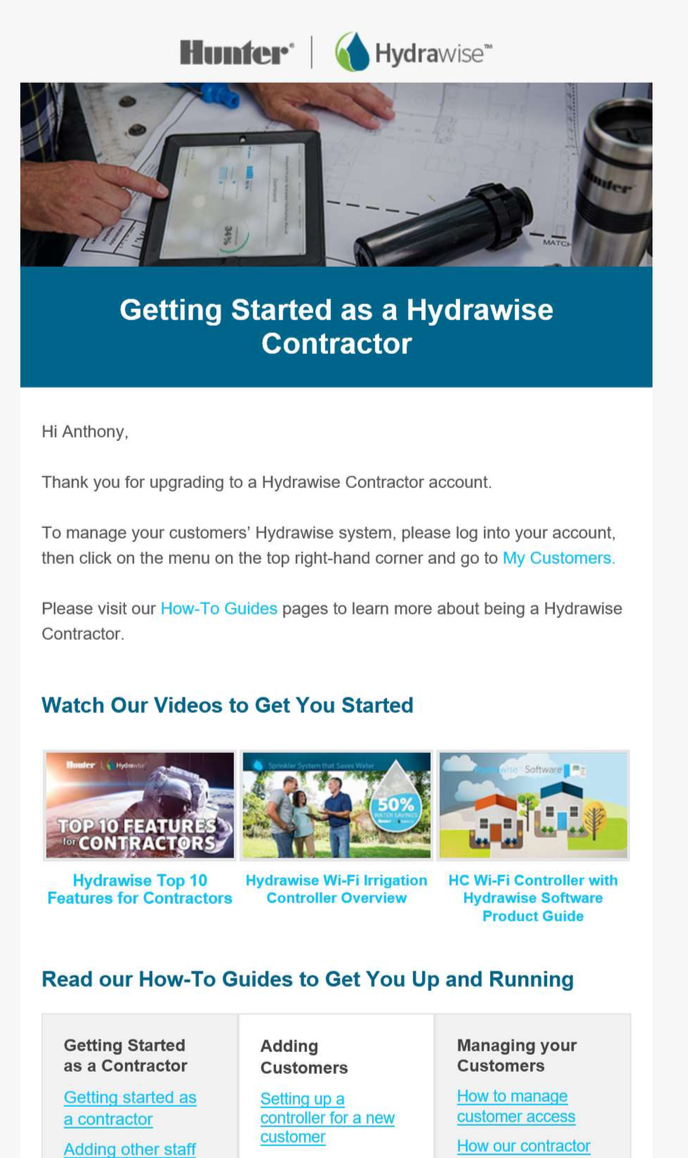Open the Hydrawise Software houses video thumbnail
The width and height of the screenshot is (688, 1158).
(x=533, y=805)
